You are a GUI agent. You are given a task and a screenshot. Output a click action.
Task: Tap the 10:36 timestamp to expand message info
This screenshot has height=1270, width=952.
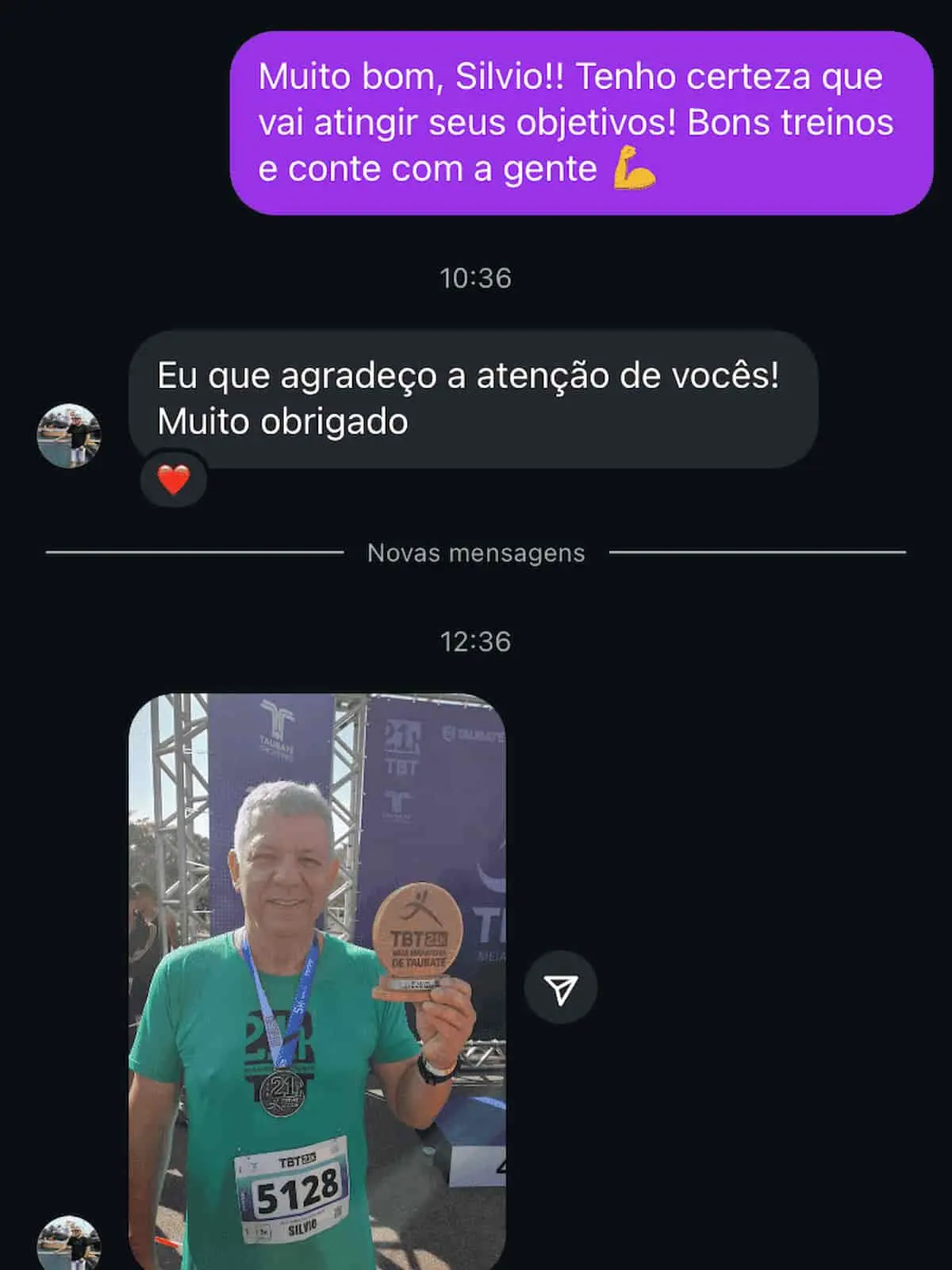click(x=476, y=278)
